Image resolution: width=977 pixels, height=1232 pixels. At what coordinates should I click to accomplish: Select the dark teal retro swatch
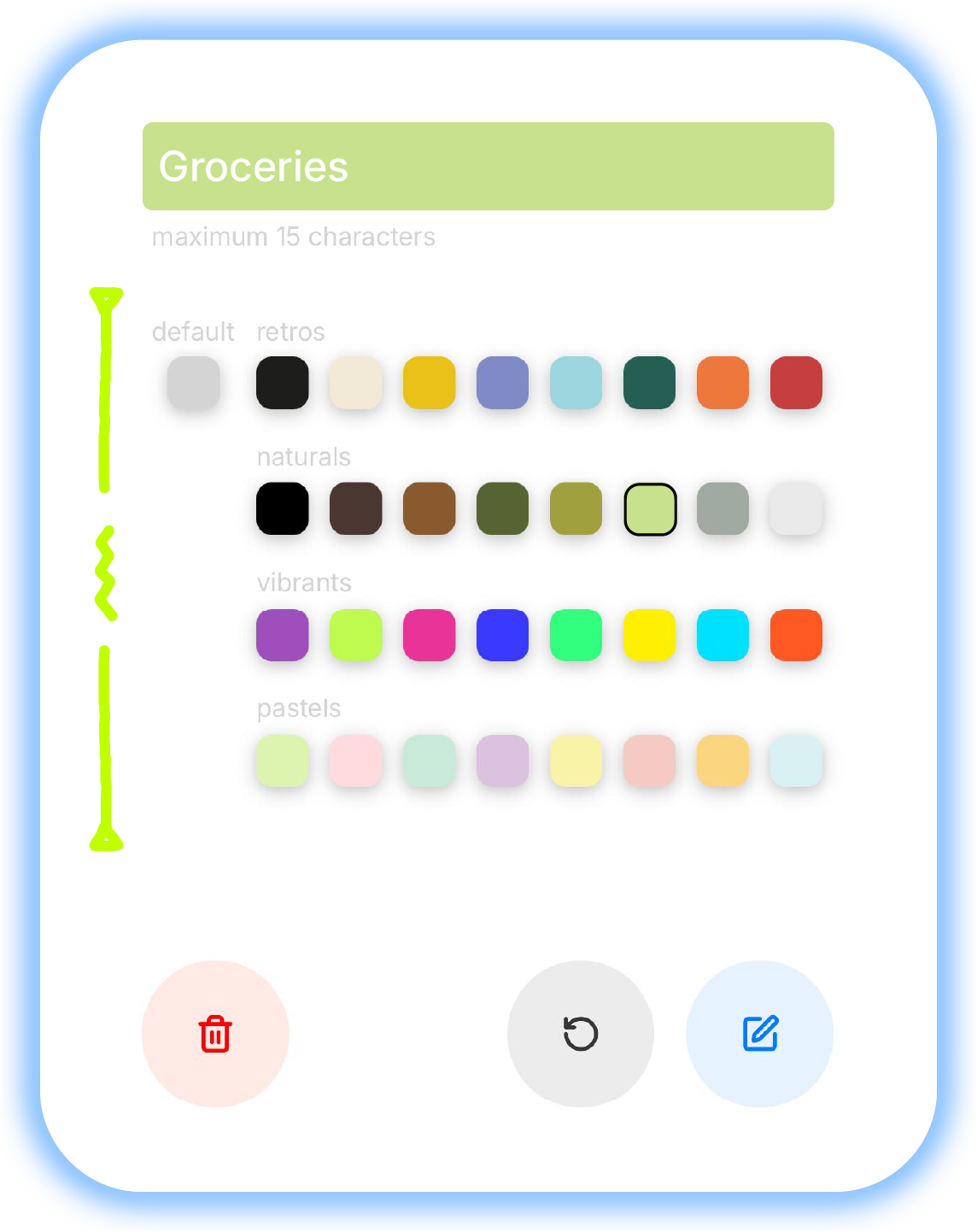(x=650, y=383)
